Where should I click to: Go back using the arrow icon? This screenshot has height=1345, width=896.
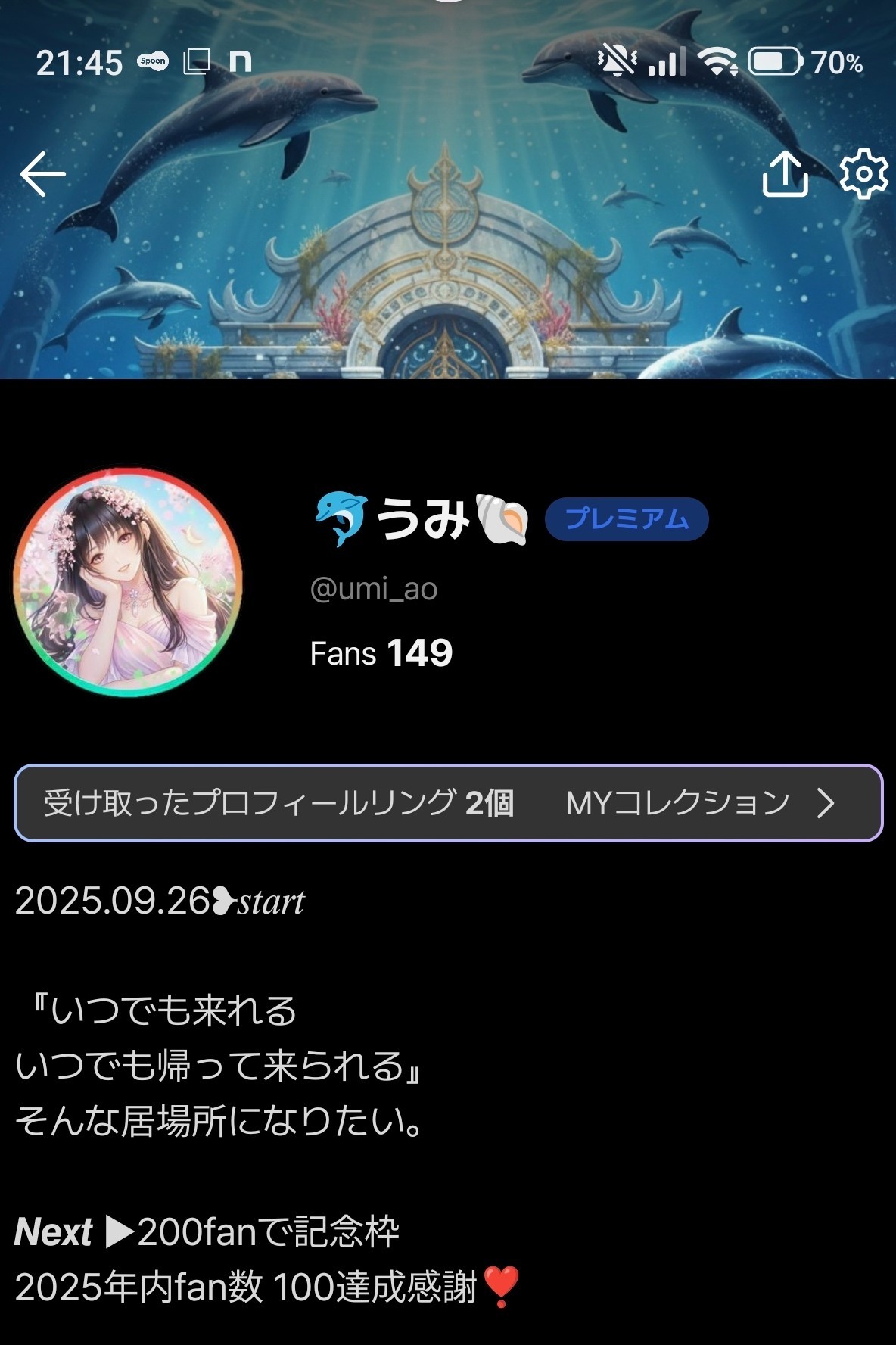pos(43,174)
